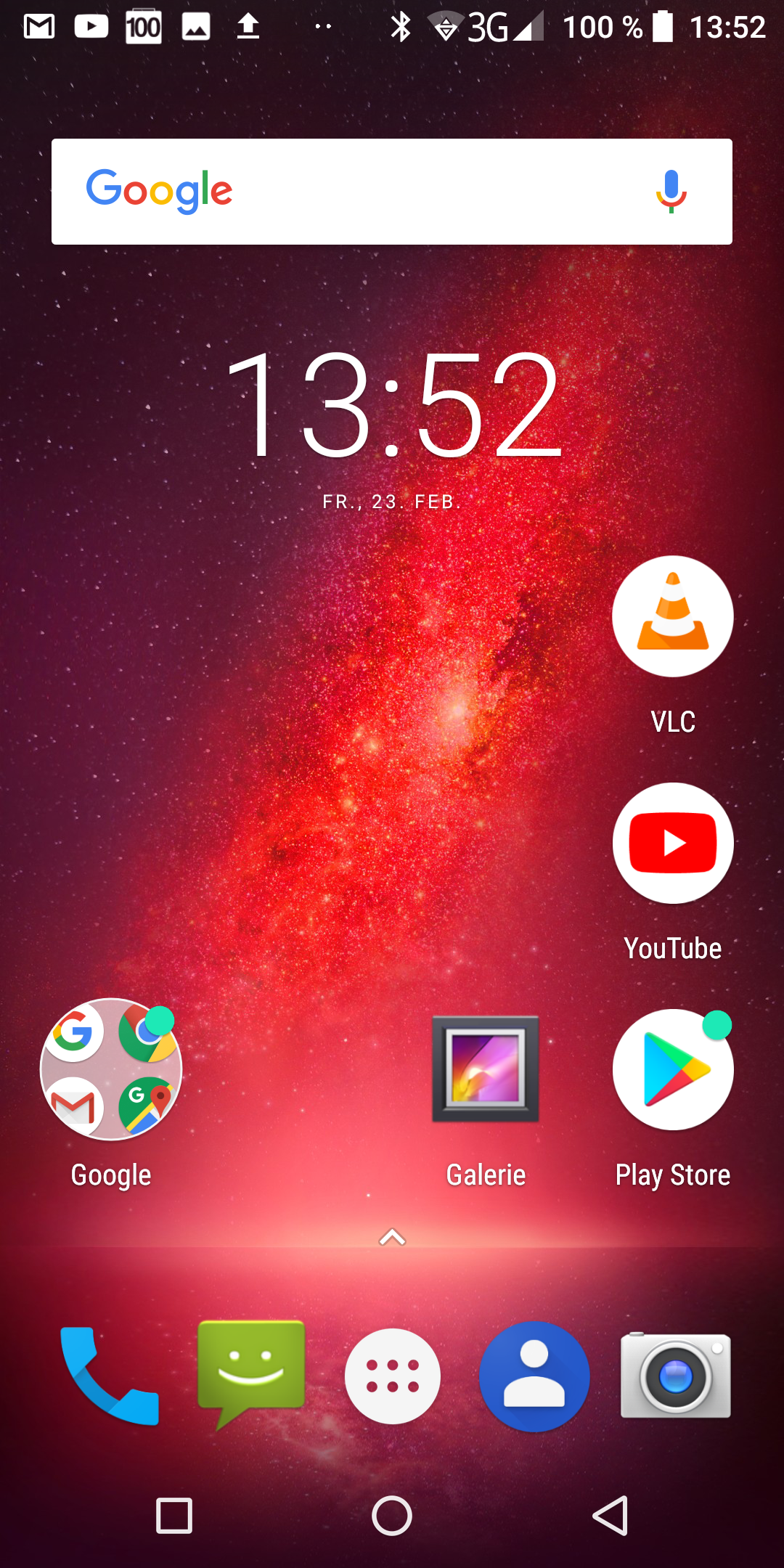Tap the system back triangle
Viewport: 784px width, 1568px height.
[610, 1516]
